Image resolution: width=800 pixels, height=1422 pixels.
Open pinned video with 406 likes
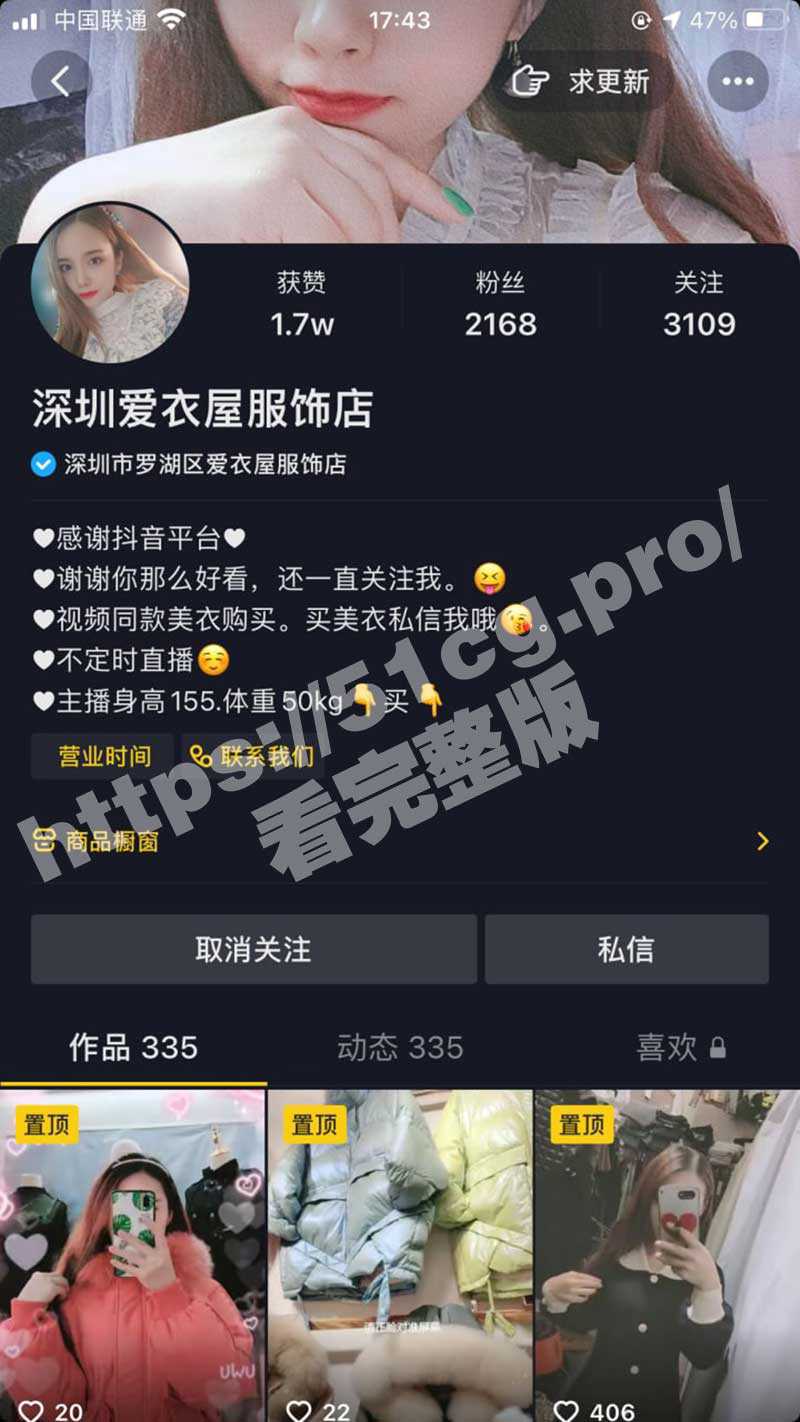pos(667,1255)
